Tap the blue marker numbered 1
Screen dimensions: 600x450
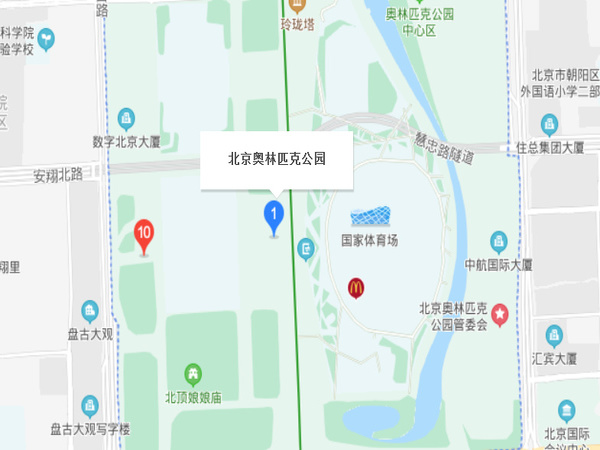coord(274,216)
